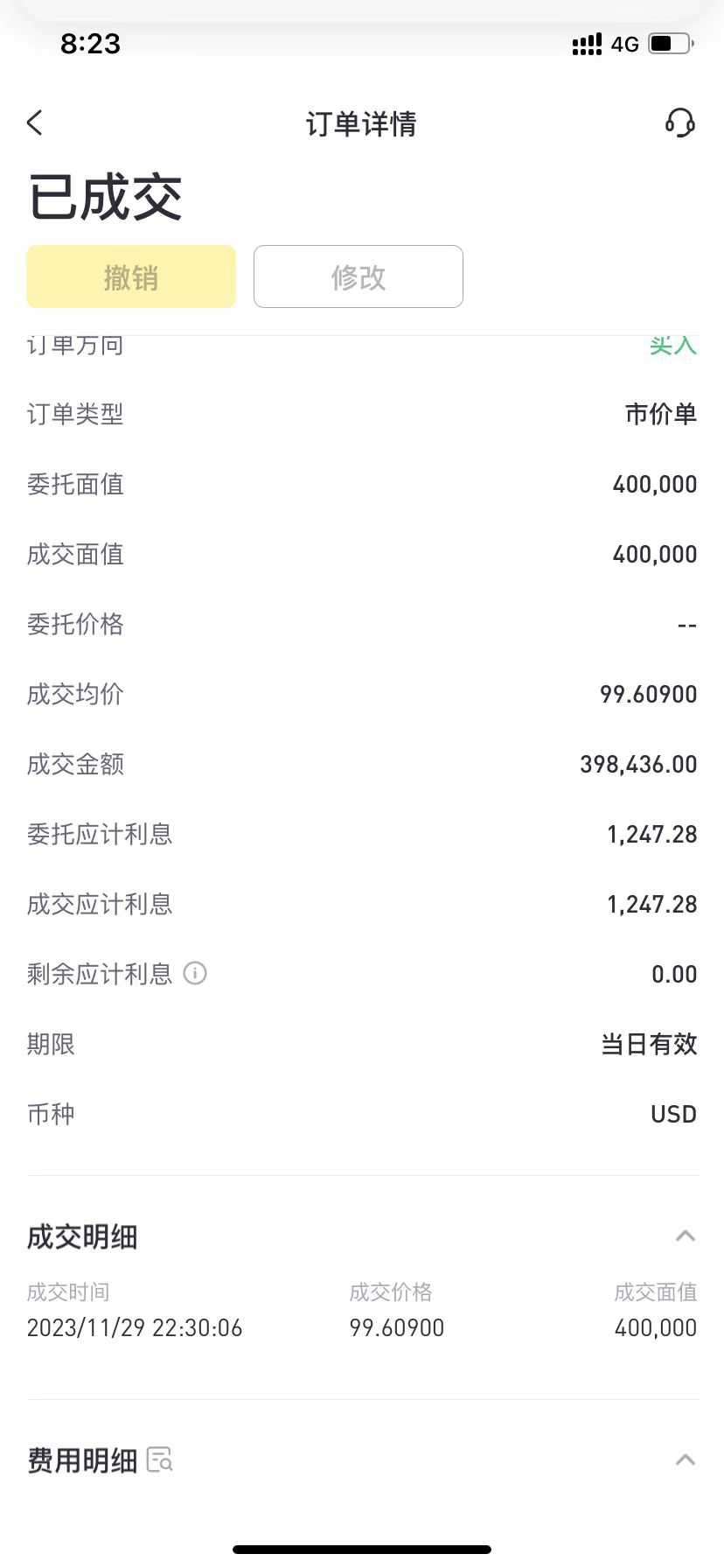724x1568 pixels.
Task: Open the 费用明细 detail lookup icon
Action: (x=160, y=1459)
